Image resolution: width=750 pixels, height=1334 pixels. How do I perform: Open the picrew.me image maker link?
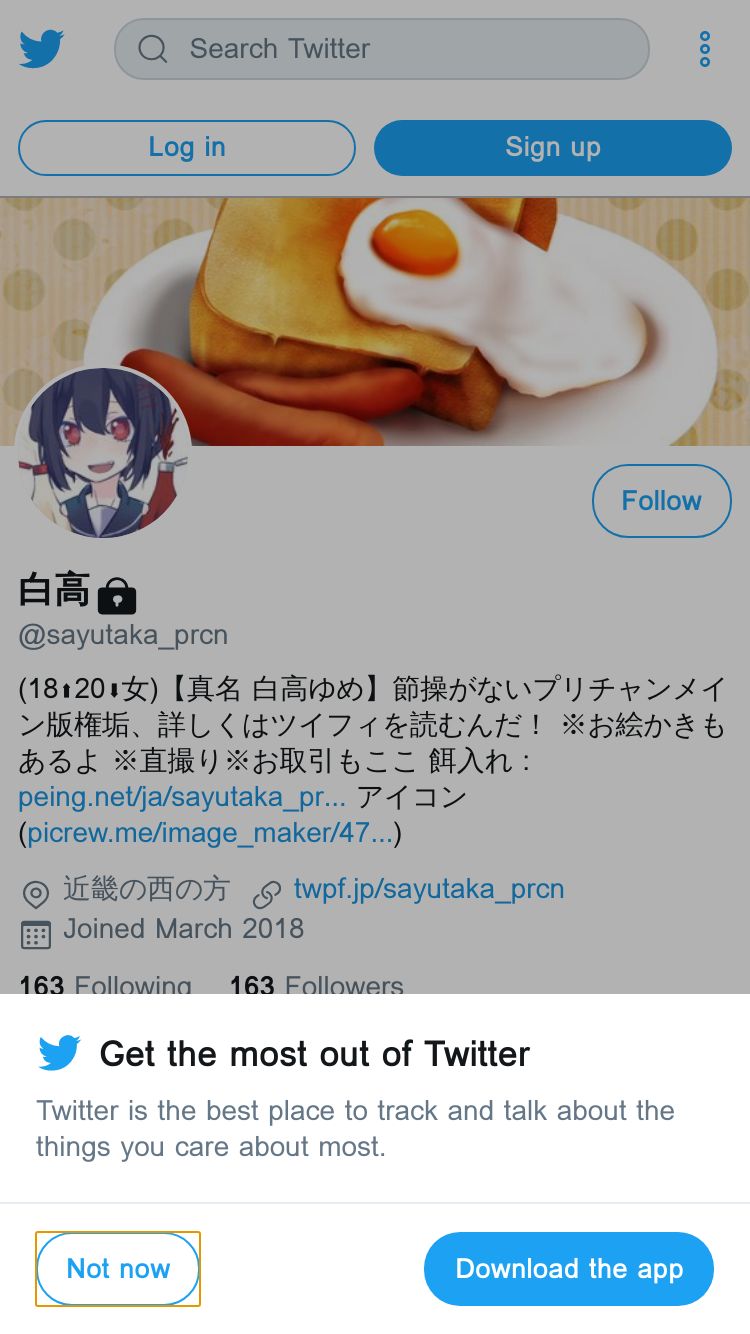pos(210,834)
